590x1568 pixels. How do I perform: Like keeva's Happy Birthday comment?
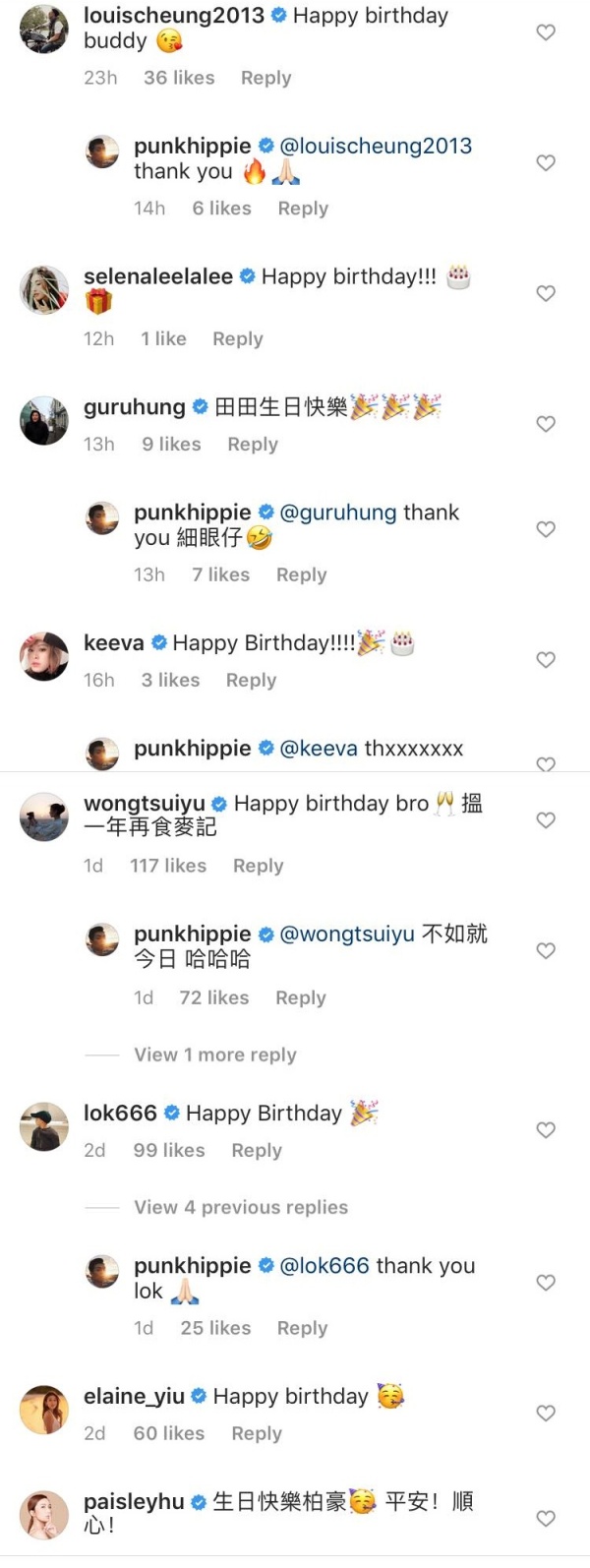click(546, 660)
